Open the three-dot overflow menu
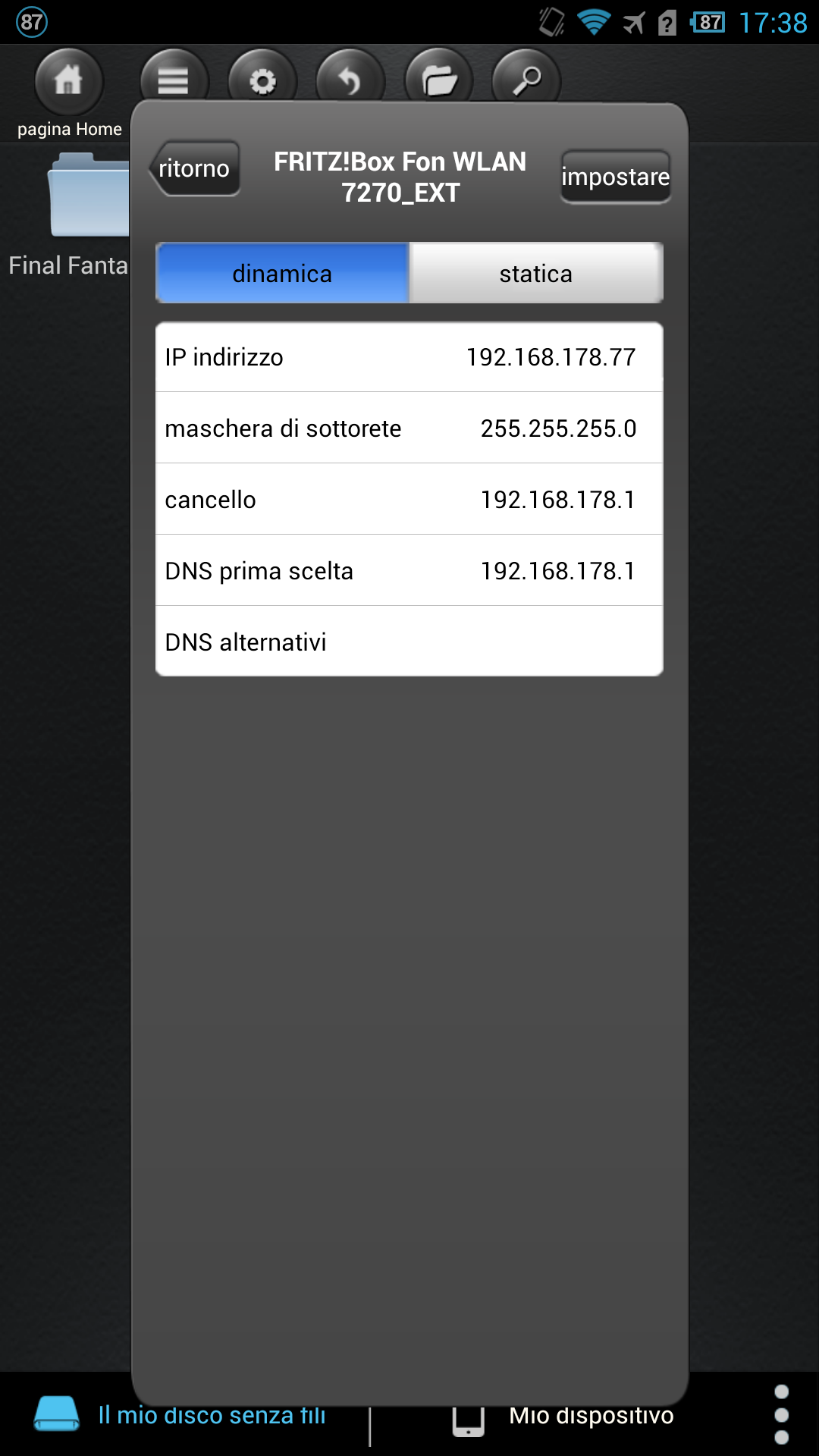This screenshot has height=1456, width=819. click(x=782, y=1414)
